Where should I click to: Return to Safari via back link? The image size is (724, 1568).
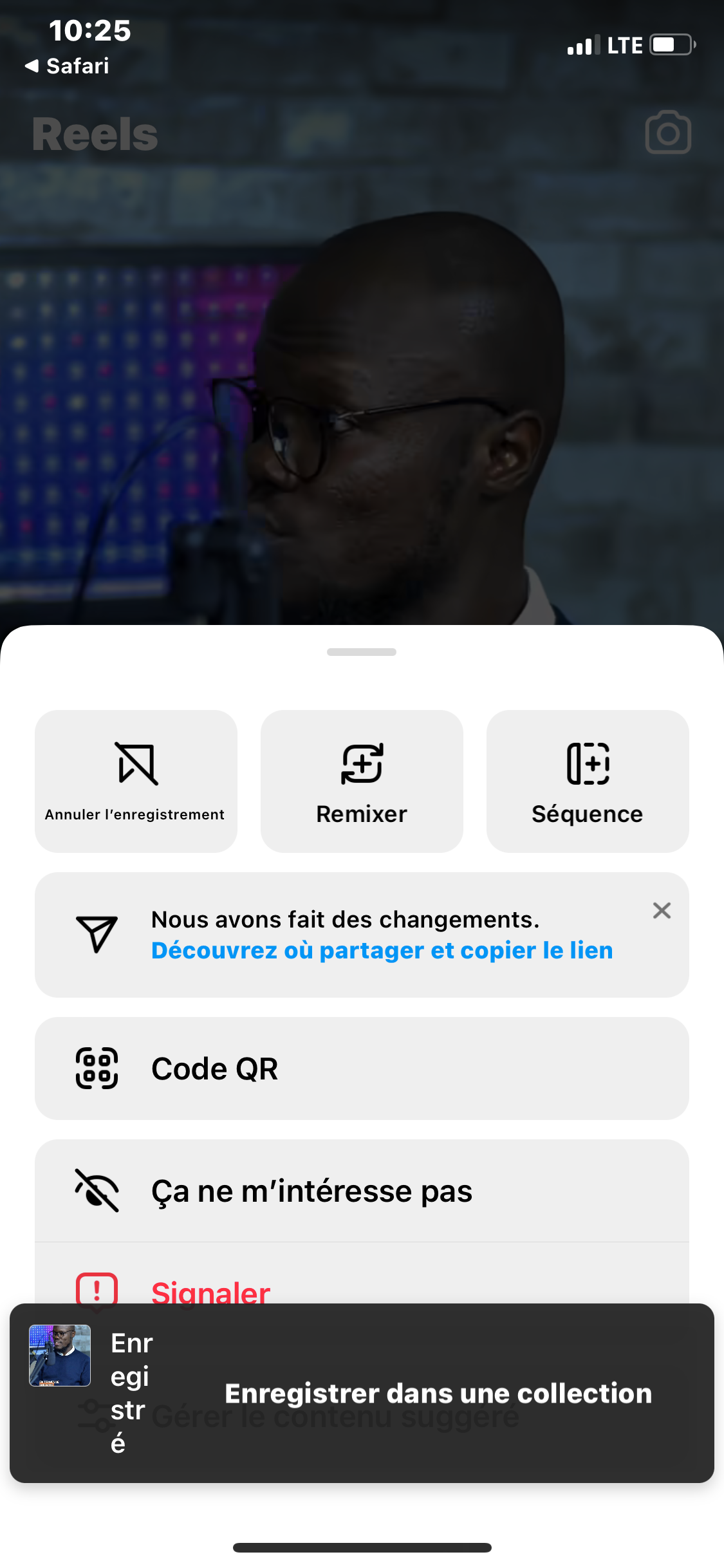click(x=68, y=66)
